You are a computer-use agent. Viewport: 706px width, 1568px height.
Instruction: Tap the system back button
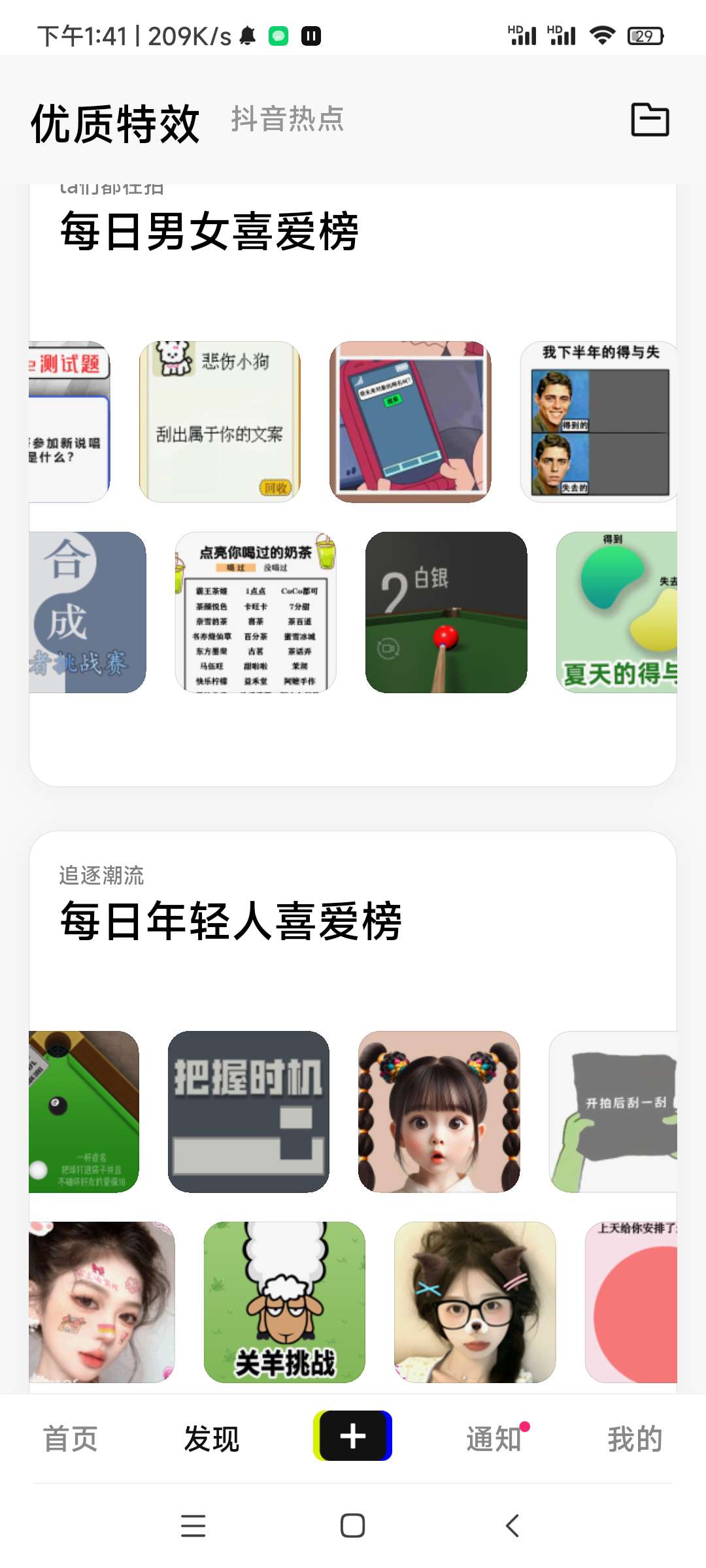pyautogui.click(x=513, y=1526)
